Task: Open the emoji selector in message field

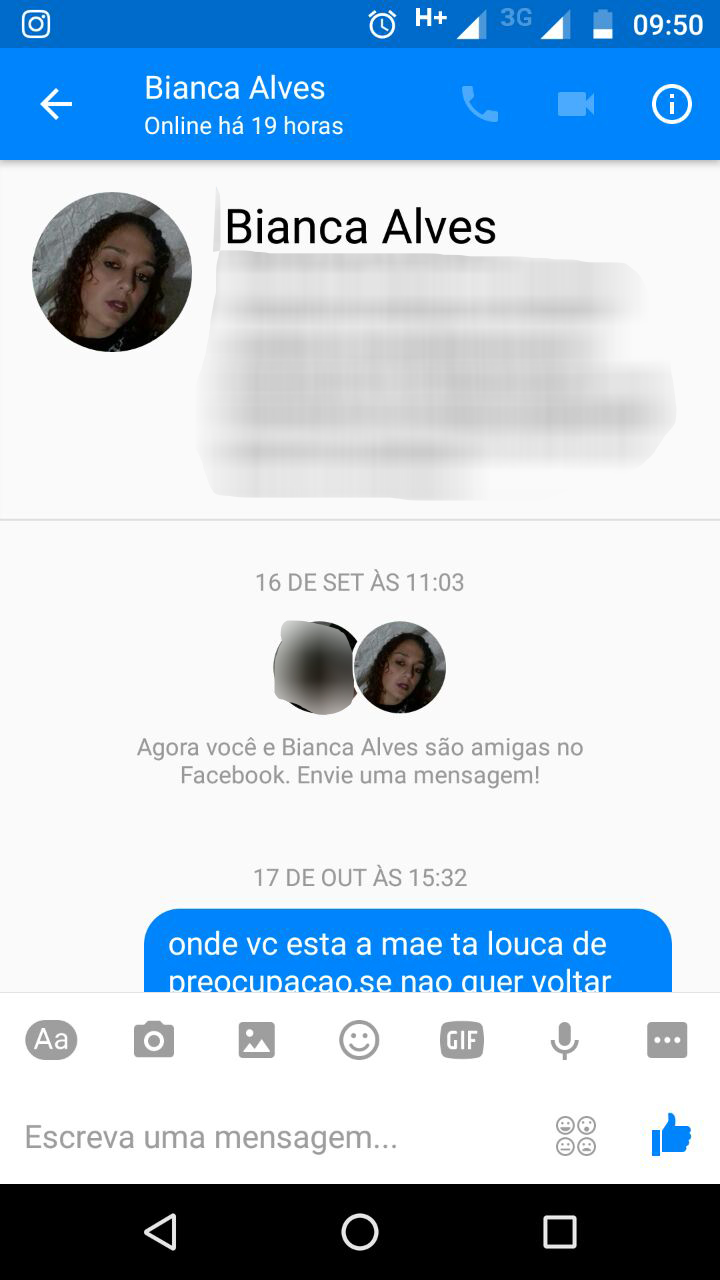Action: [576, 1137]
